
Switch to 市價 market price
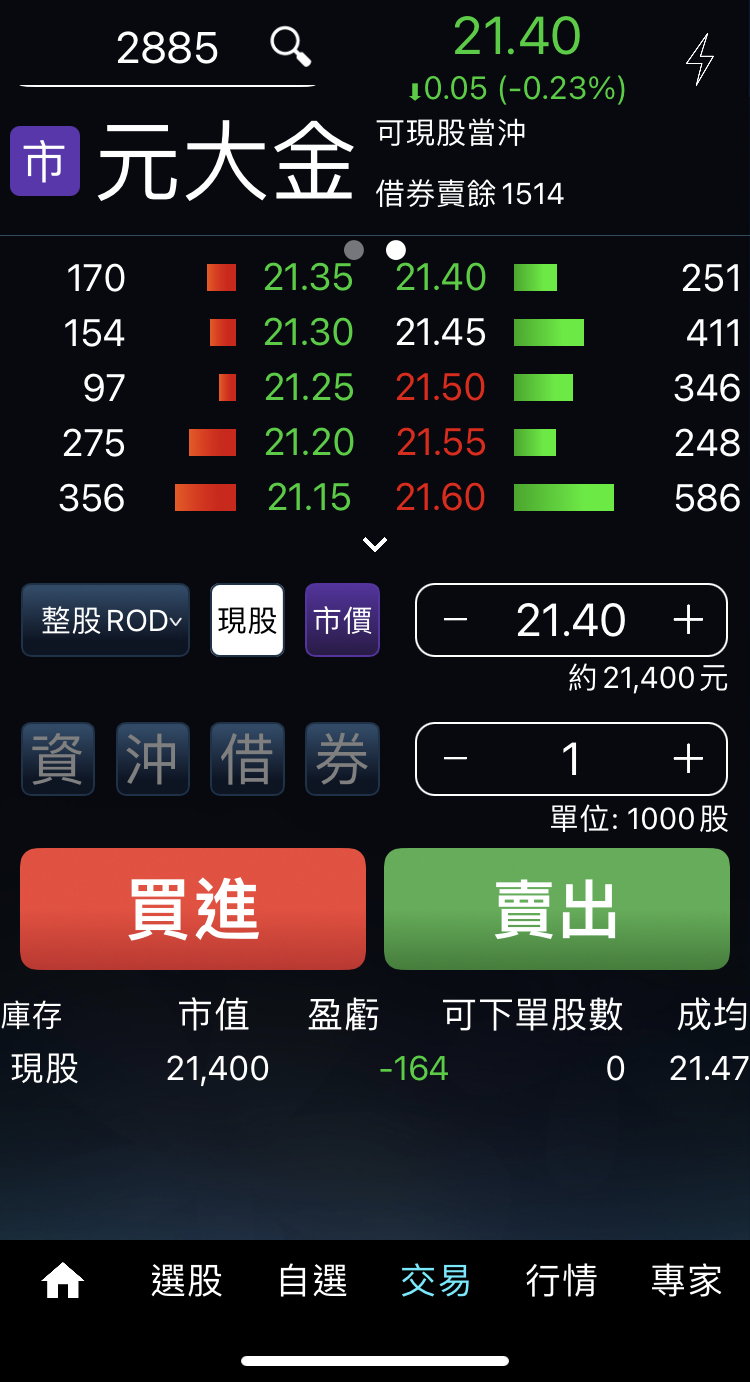coord(342,620)
